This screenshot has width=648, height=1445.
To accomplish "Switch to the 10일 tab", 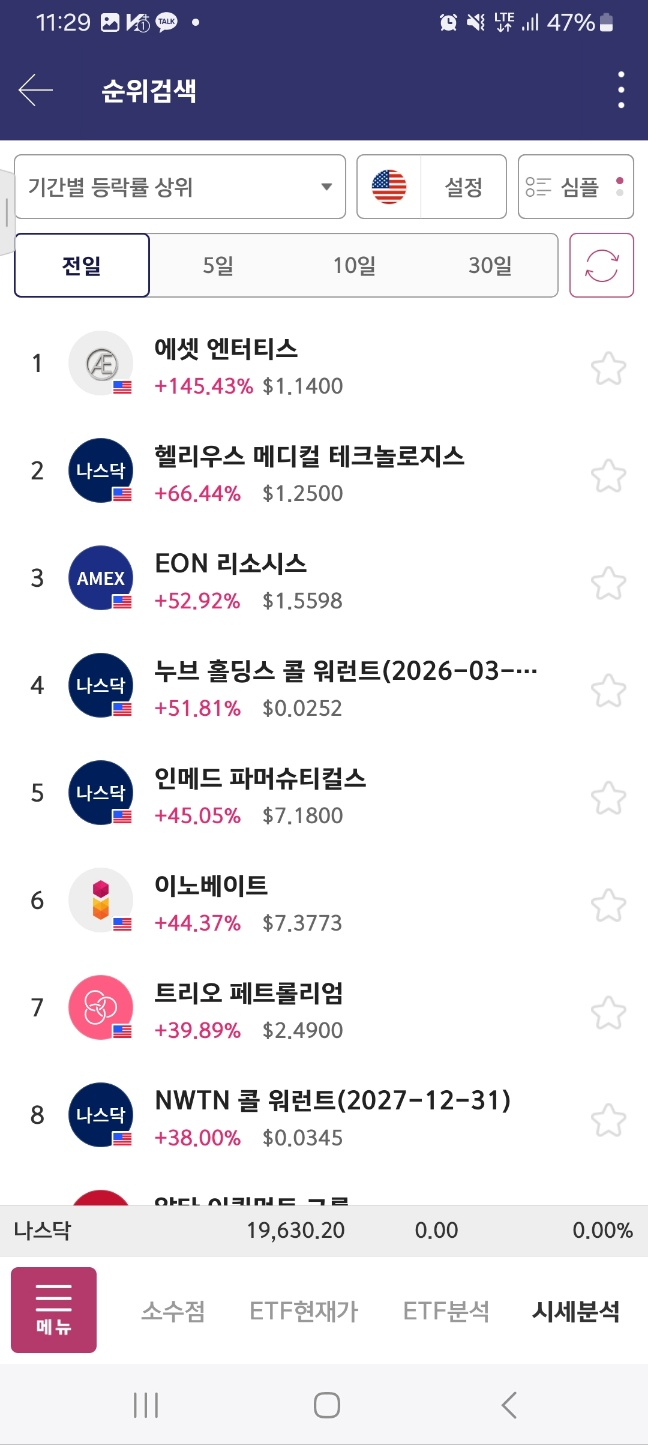I will (x=354, y=266).
